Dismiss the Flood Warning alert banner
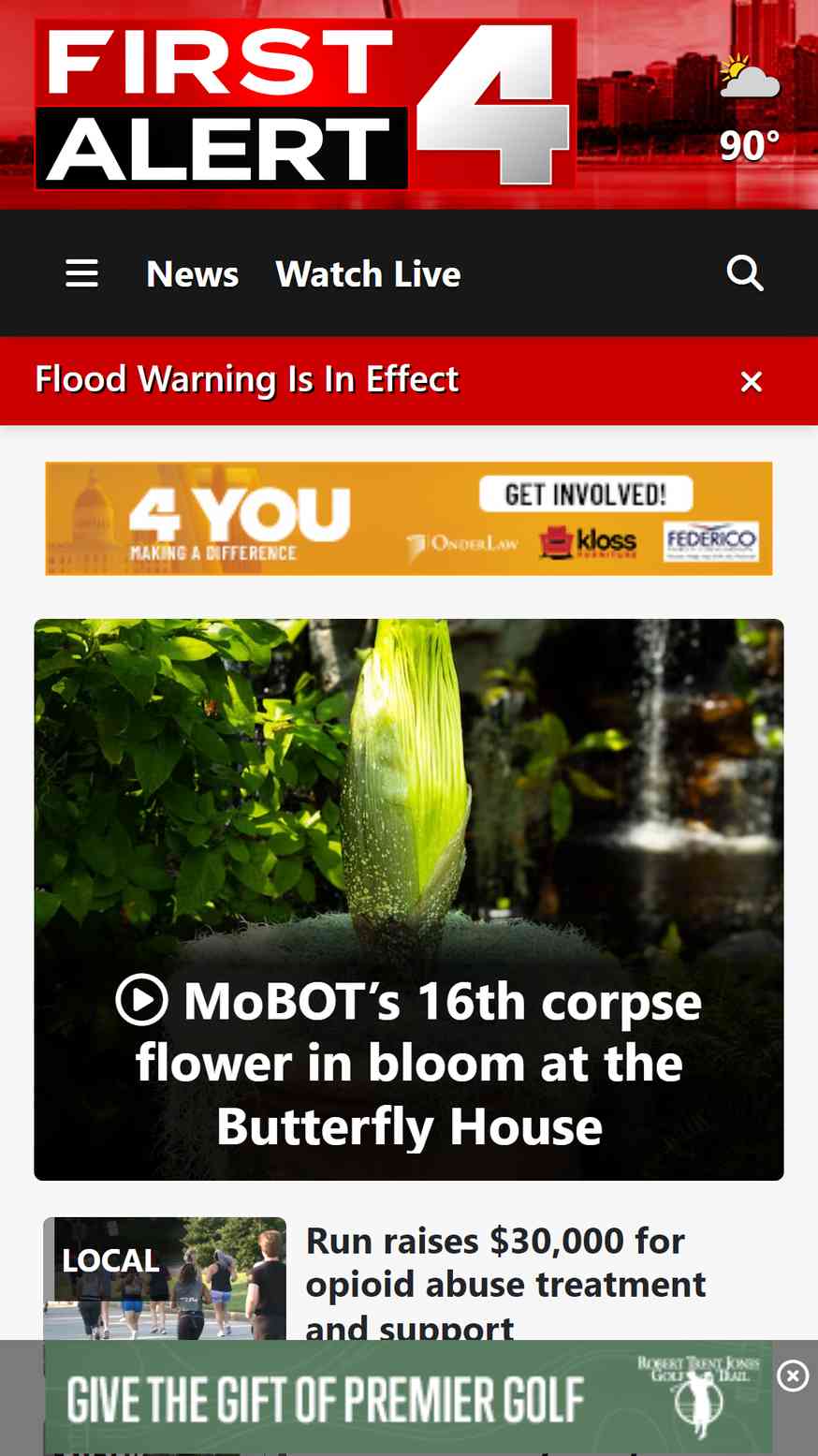 (x=752, y=381)
